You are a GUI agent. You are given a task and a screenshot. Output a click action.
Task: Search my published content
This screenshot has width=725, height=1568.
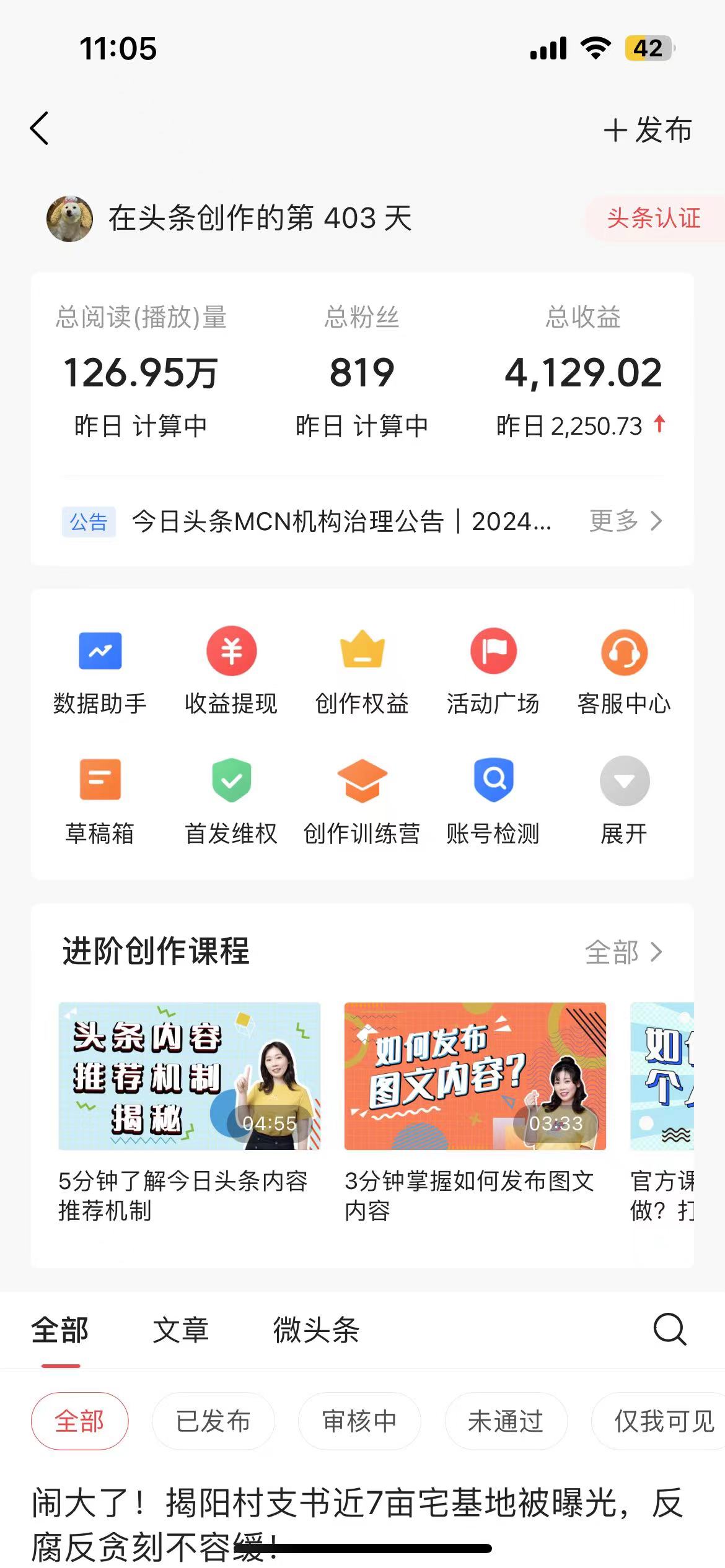[670, 1330]
